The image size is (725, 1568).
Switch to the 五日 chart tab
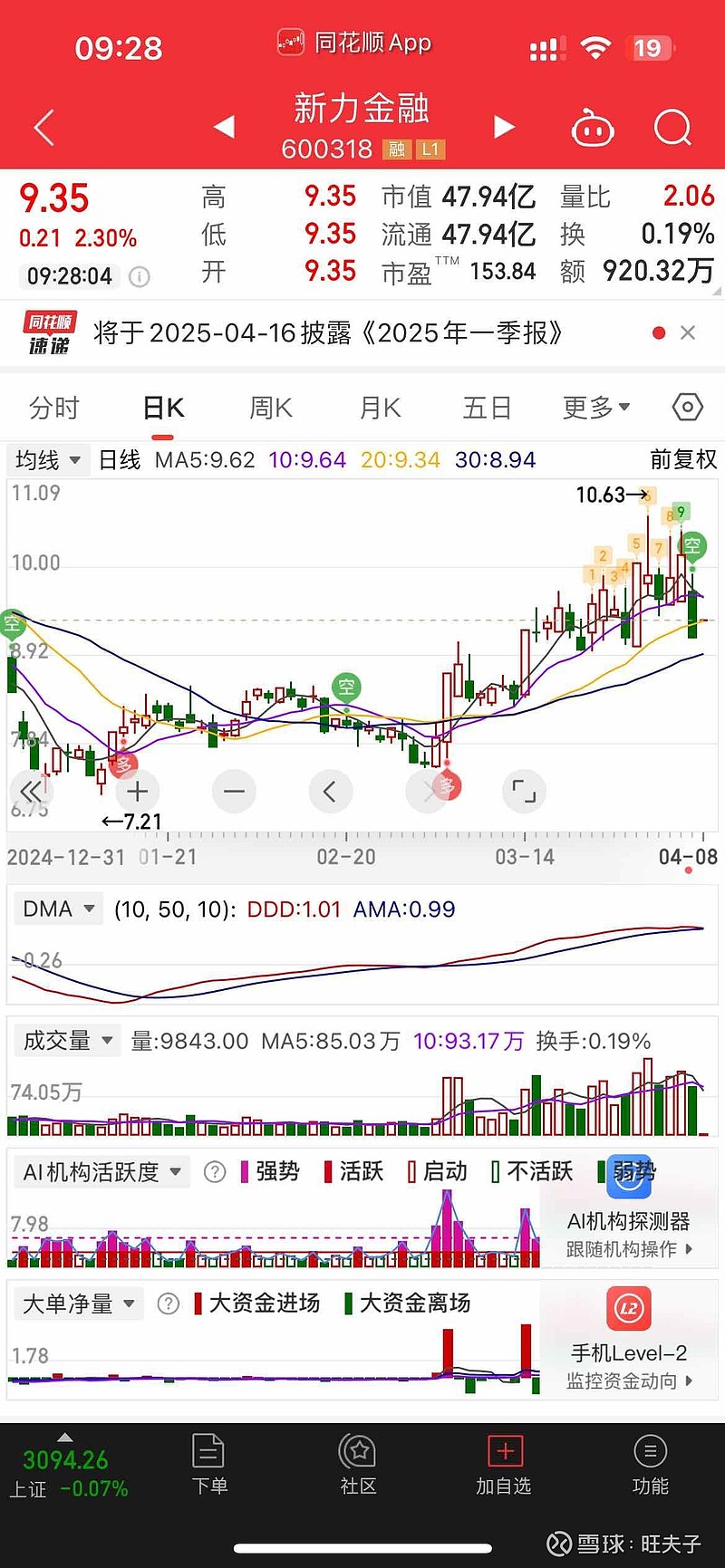coord(488,409)
